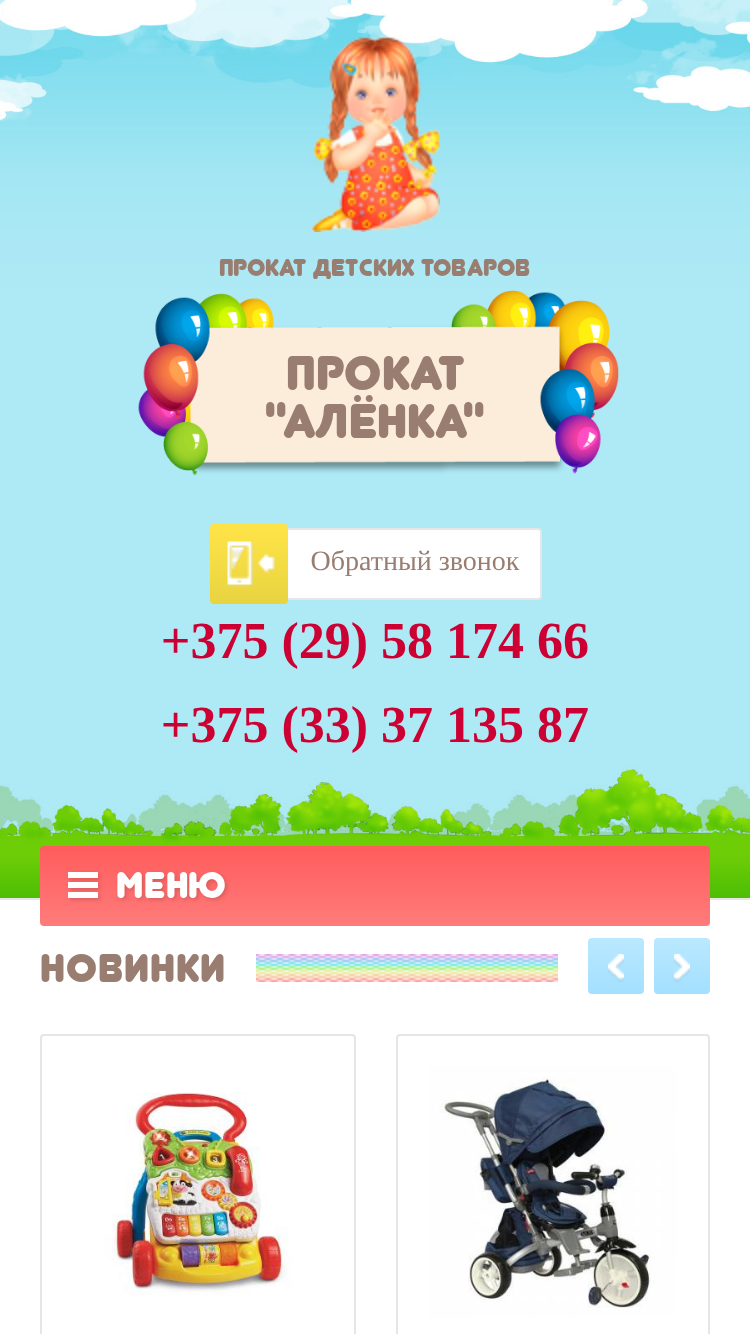This screenshot has height=1334, width=750.
Task: Show previous items in Новинки carousel
Action: 616,966
